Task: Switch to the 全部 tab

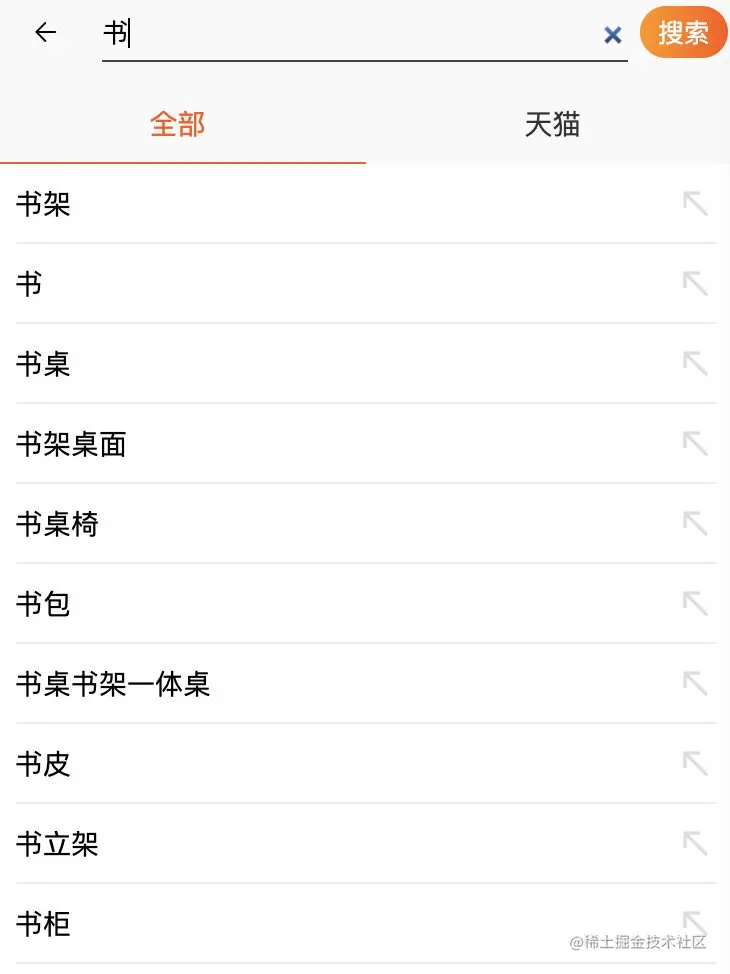Action: 178,125
